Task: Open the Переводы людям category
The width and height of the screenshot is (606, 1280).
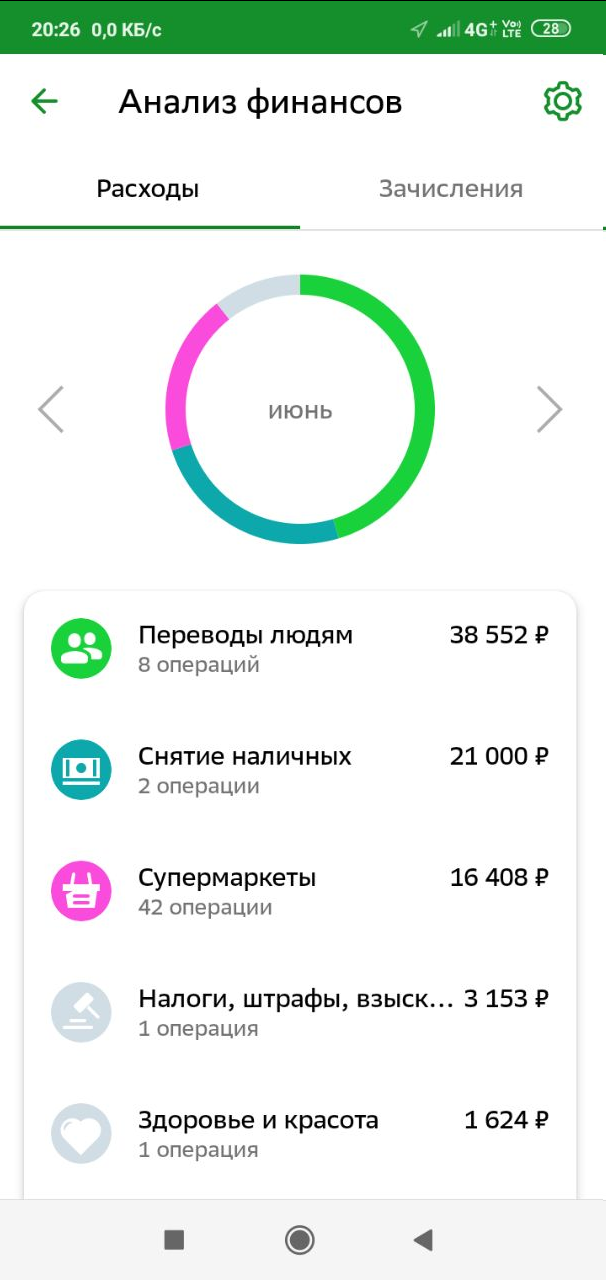Action: 300,647
